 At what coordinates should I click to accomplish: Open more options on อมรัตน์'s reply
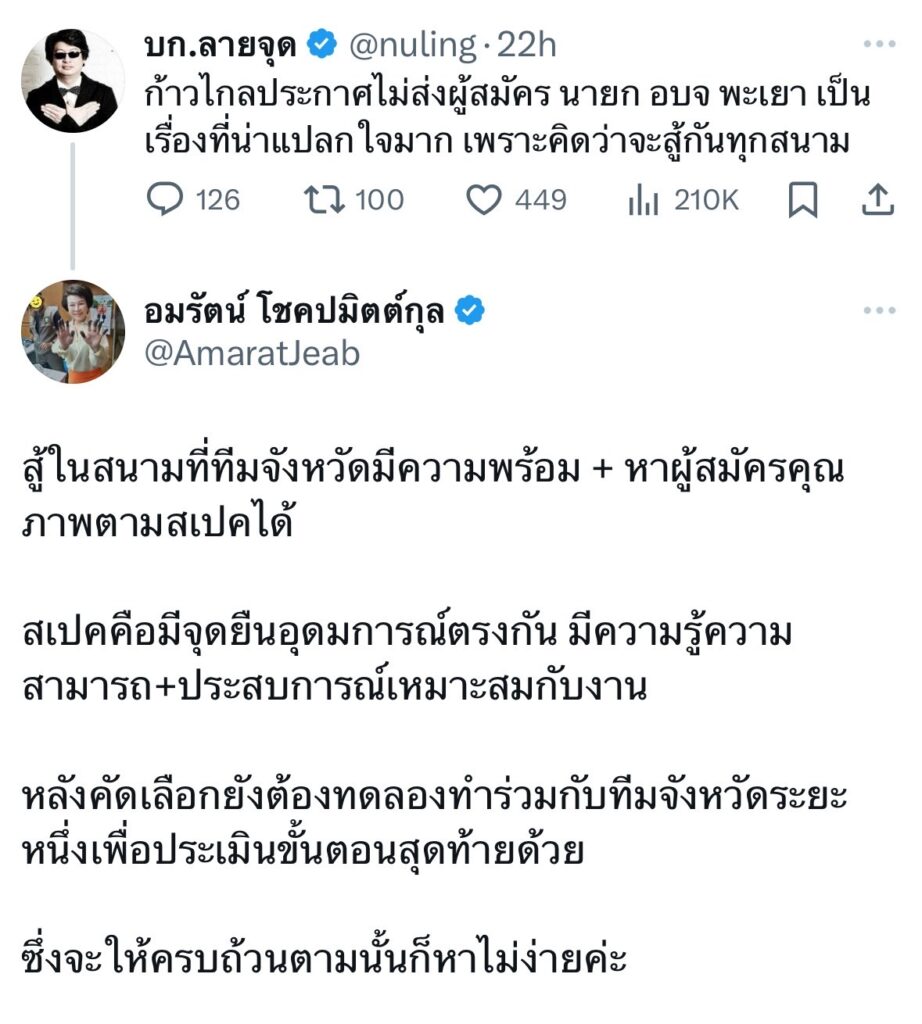click(879, 310)
